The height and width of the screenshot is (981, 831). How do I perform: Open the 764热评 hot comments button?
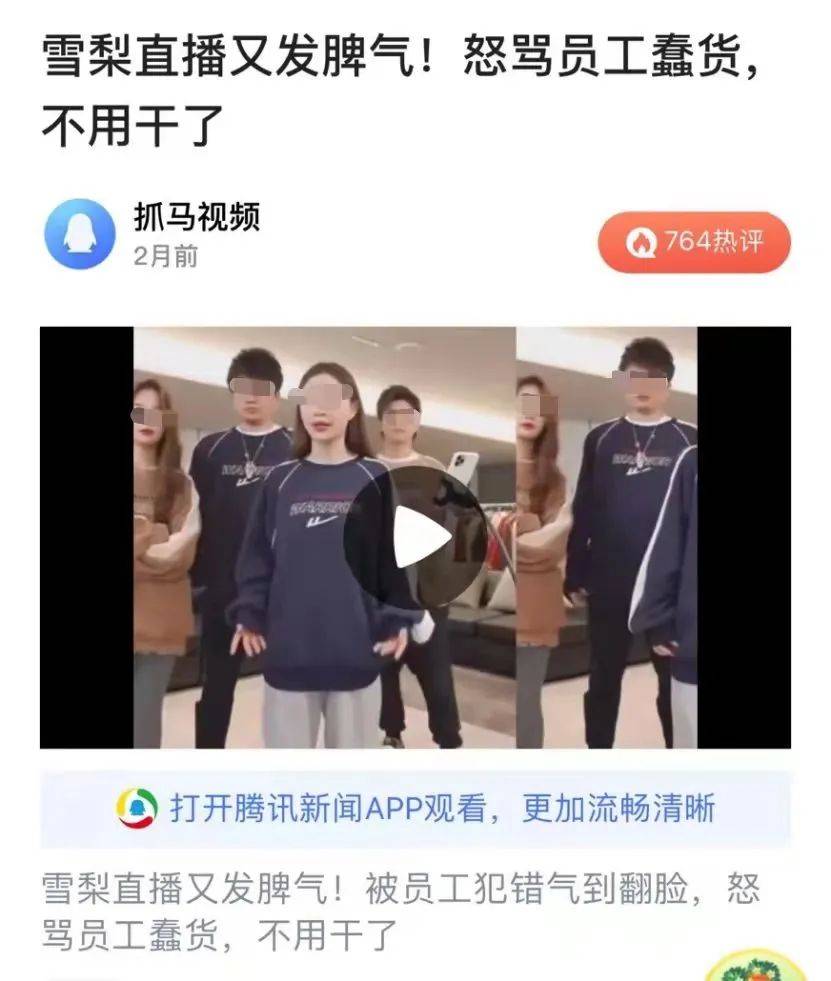coord(694,242)
